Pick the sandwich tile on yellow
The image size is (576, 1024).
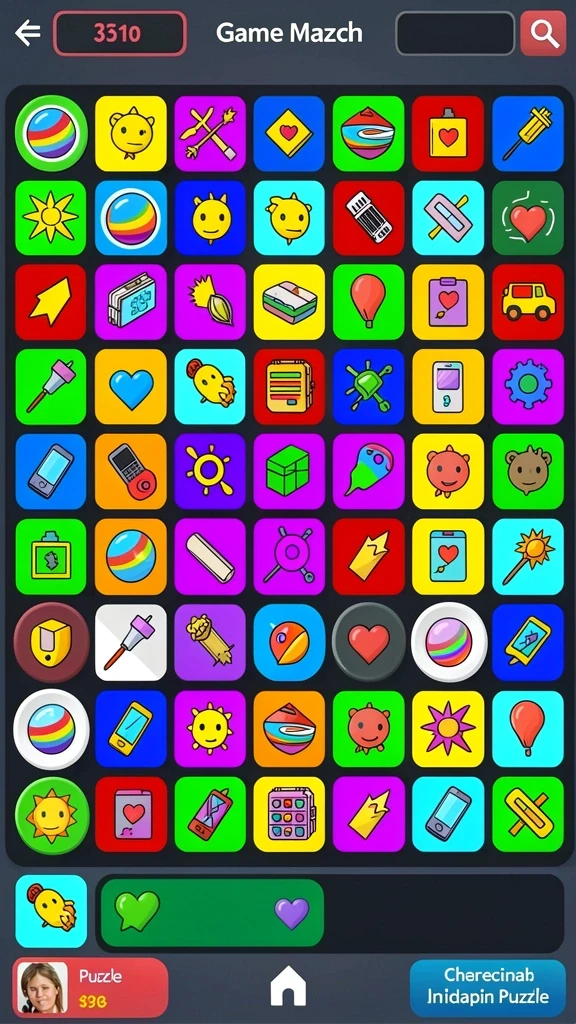[x=289, y=302]
